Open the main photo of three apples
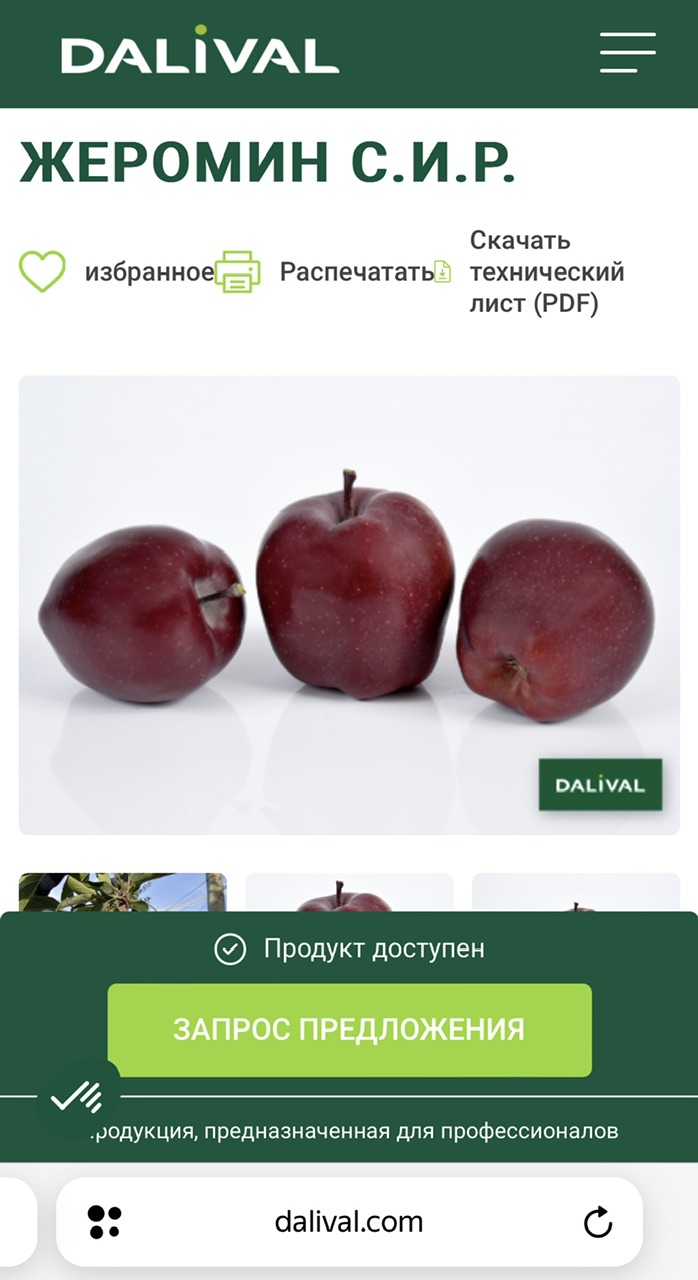Image resolution: width=698 pixels, height=1280 pixels. [x=349, y=604]
